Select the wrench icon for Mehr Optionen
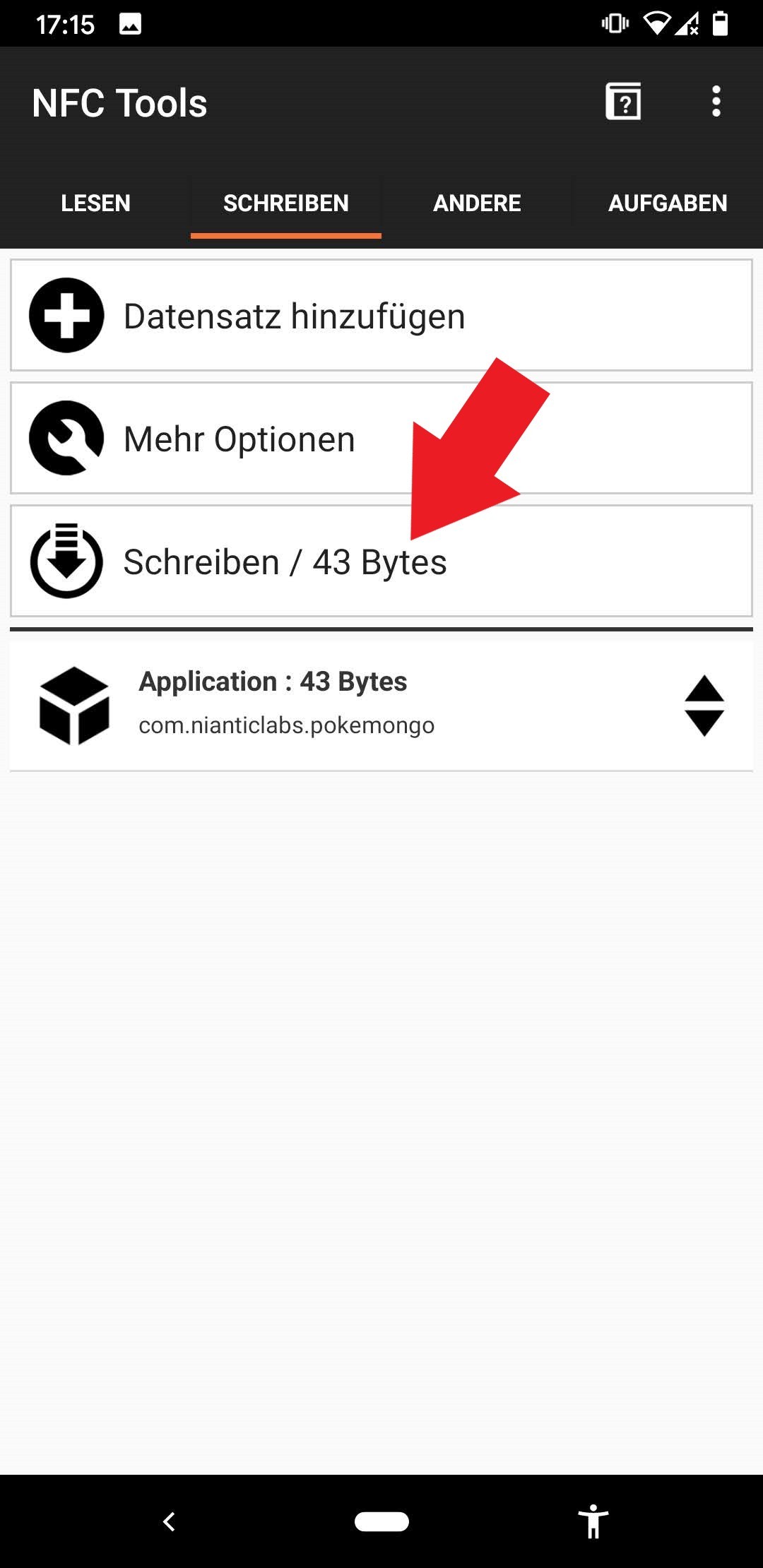Screen dimensions: 763x1568 (x=66, y=438)
